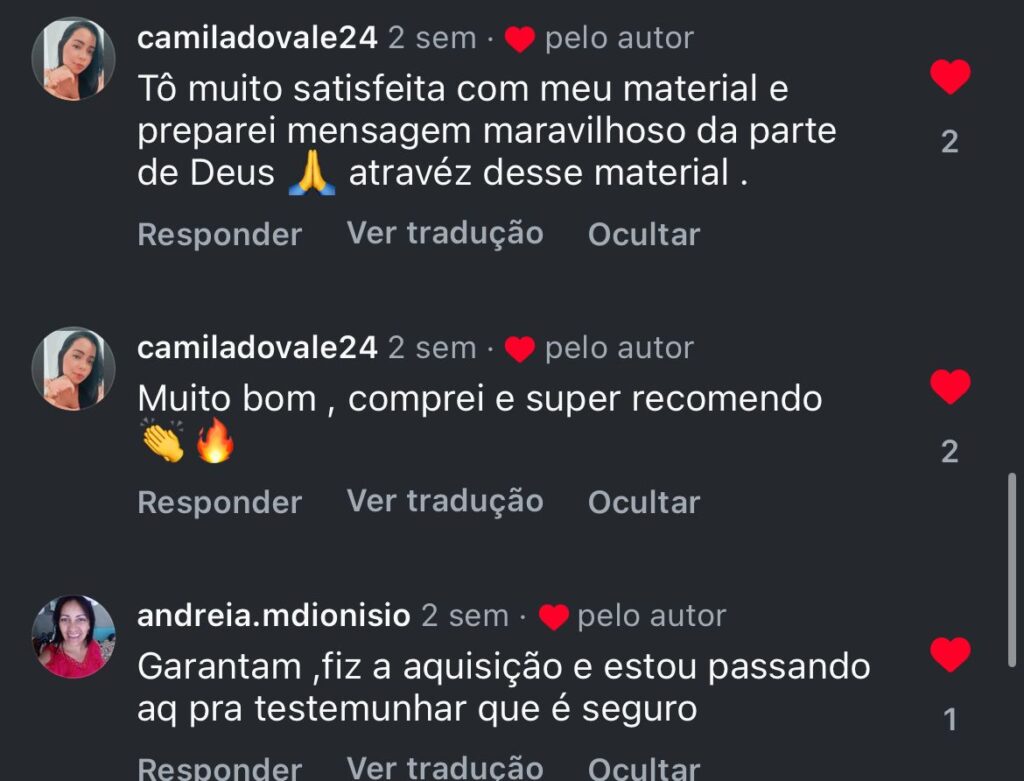Translate the 'Muito bom, comprei' comment
The height and width of the screenshot is (781, 1024).
(444, 501)
